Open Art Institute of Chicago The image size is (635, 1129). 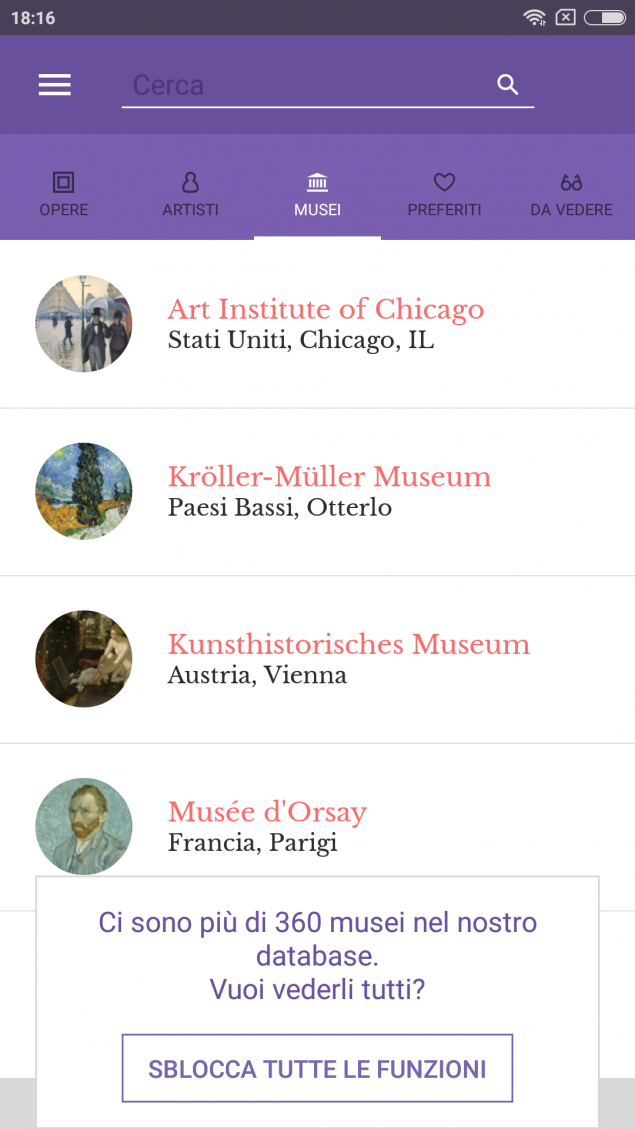coord(318,324)
